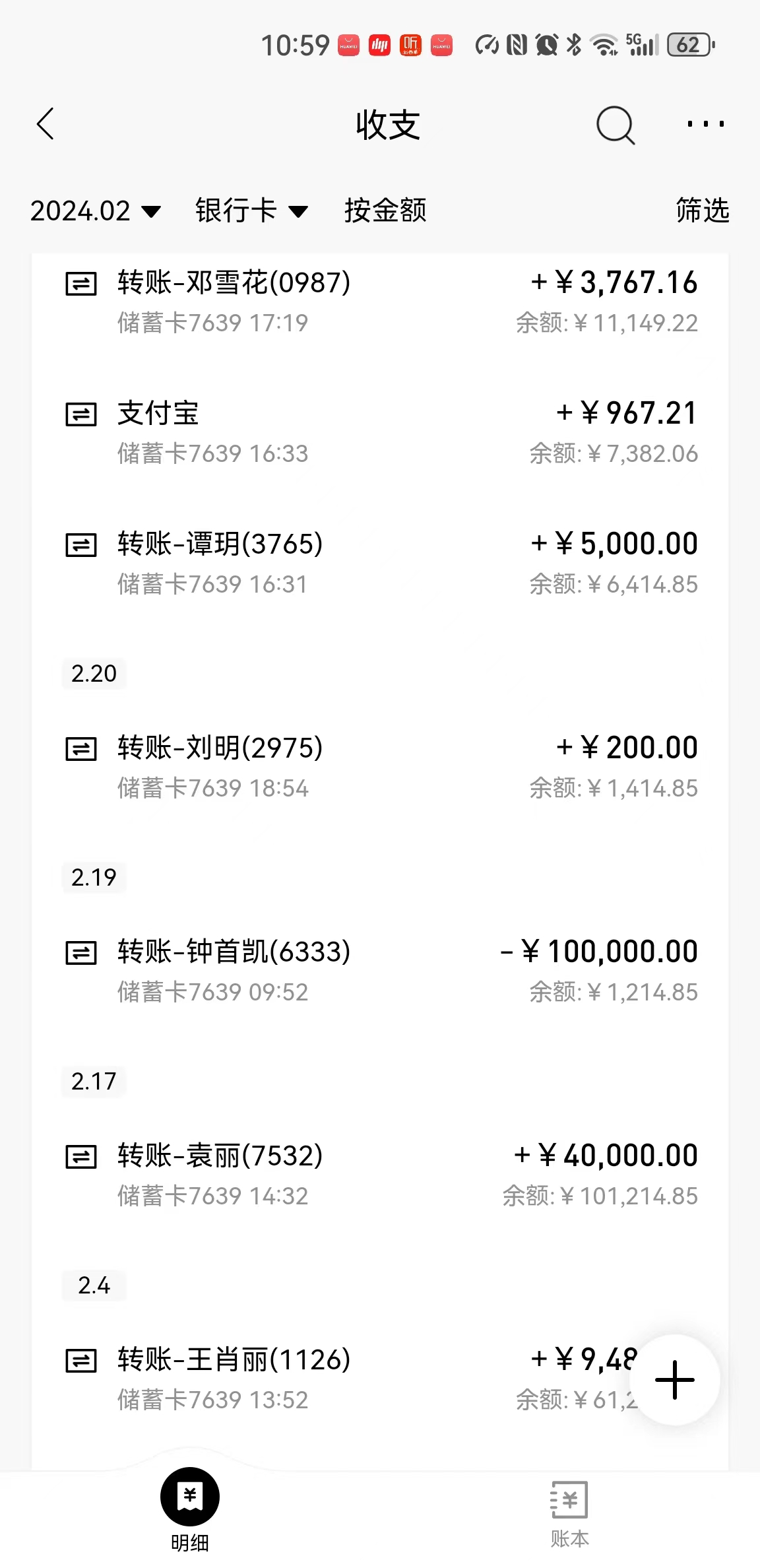View the 支付宝 +¥967.21 transaction

(380, 433)
